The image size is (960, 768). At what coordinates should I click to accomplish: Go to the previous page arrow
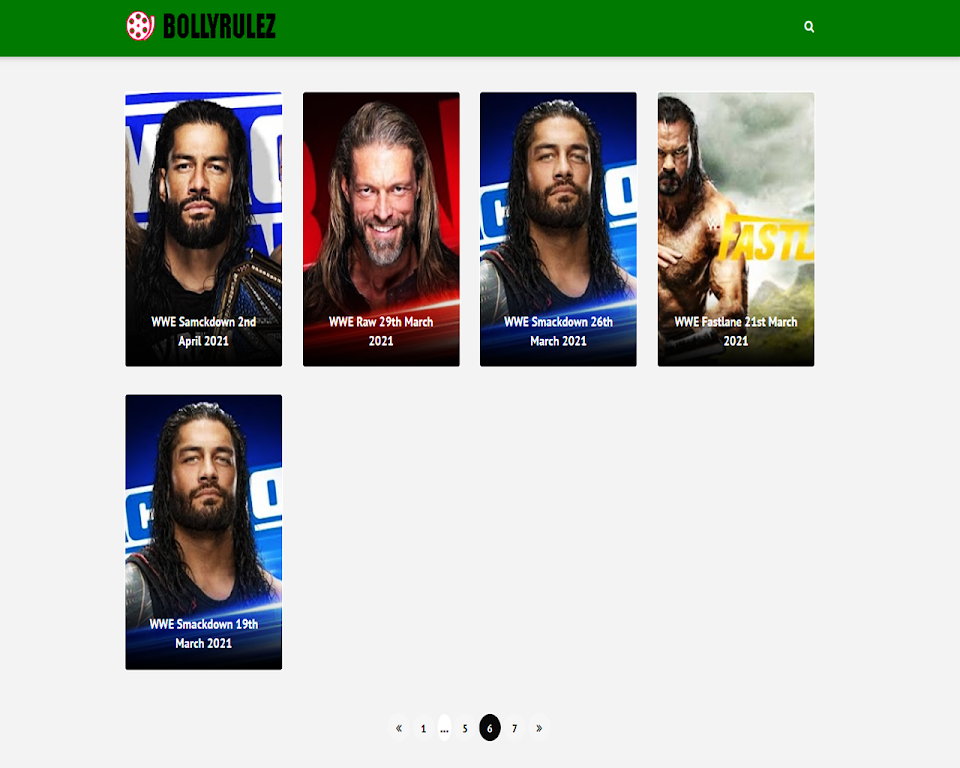click(x=399, y=728)
